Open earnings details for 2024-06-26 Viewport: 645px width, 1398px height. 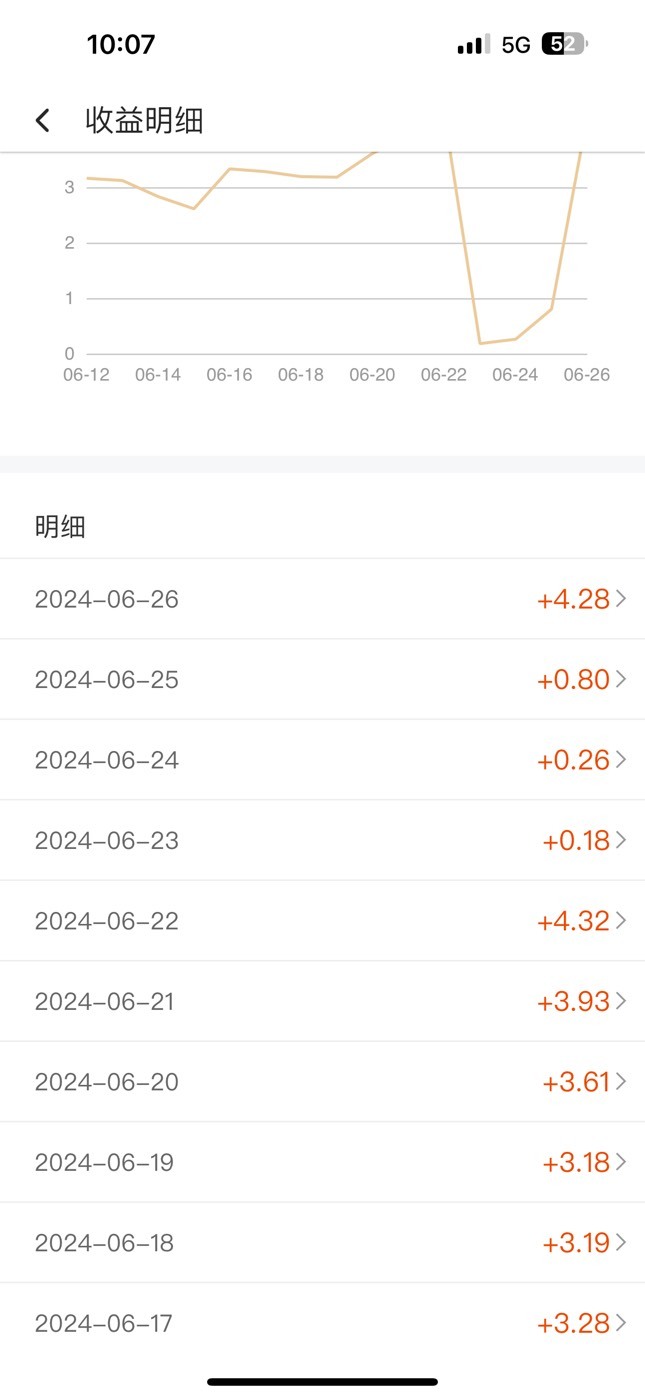tap(322, 599)
